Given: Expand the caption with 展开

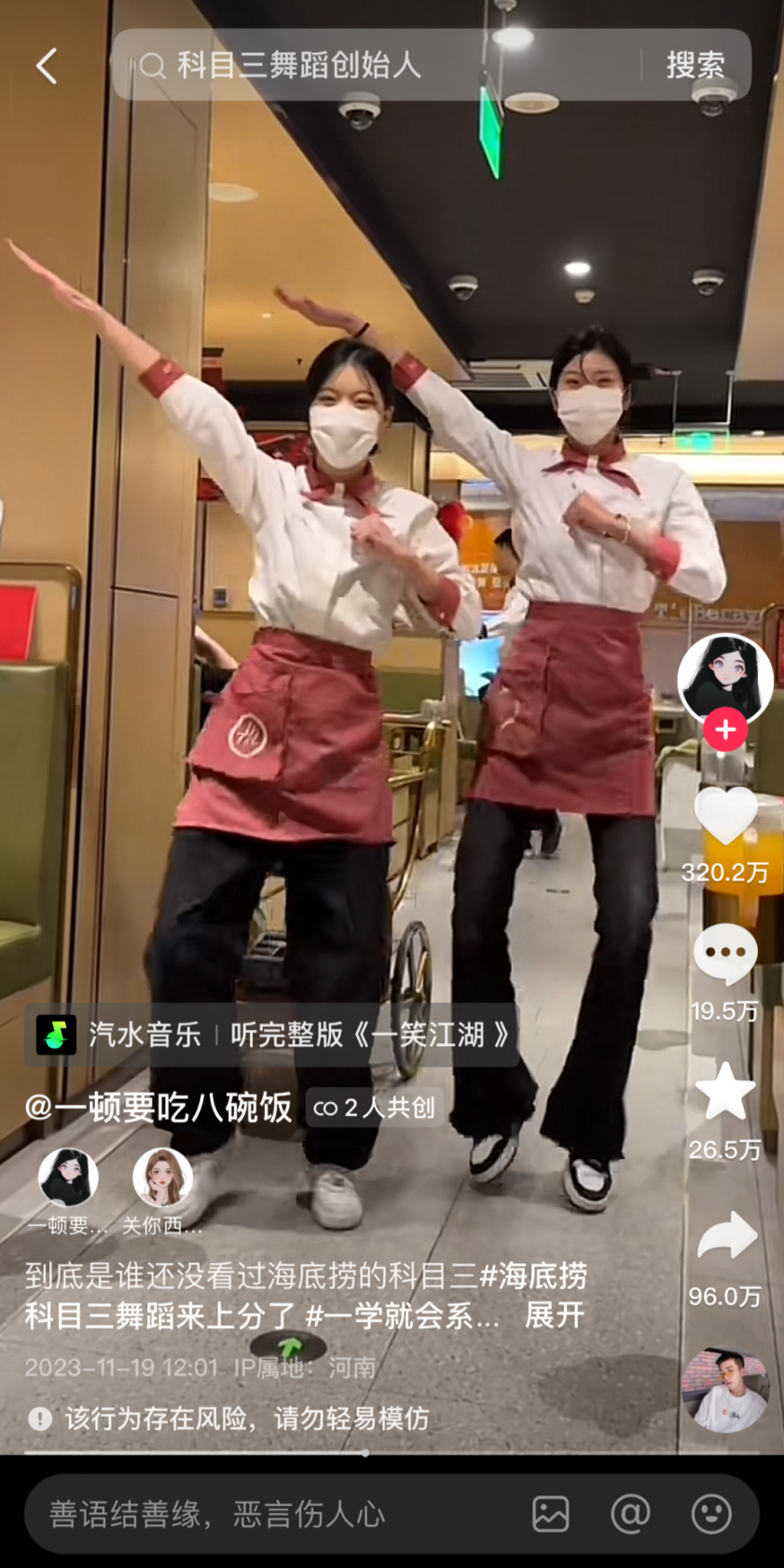Looking at the screenshot, I should pyautogui.click(x=555, y=1315).
